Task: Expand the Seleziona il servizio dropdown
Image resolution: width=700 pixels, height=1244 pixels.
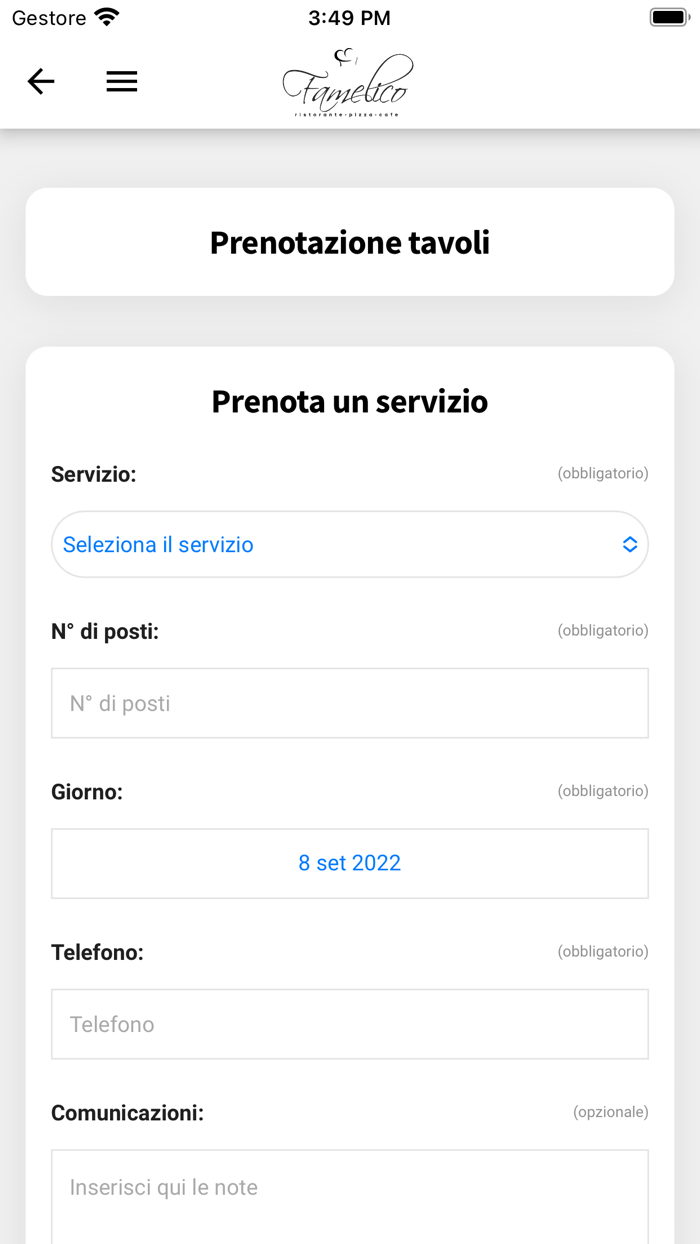Action: 350,544
